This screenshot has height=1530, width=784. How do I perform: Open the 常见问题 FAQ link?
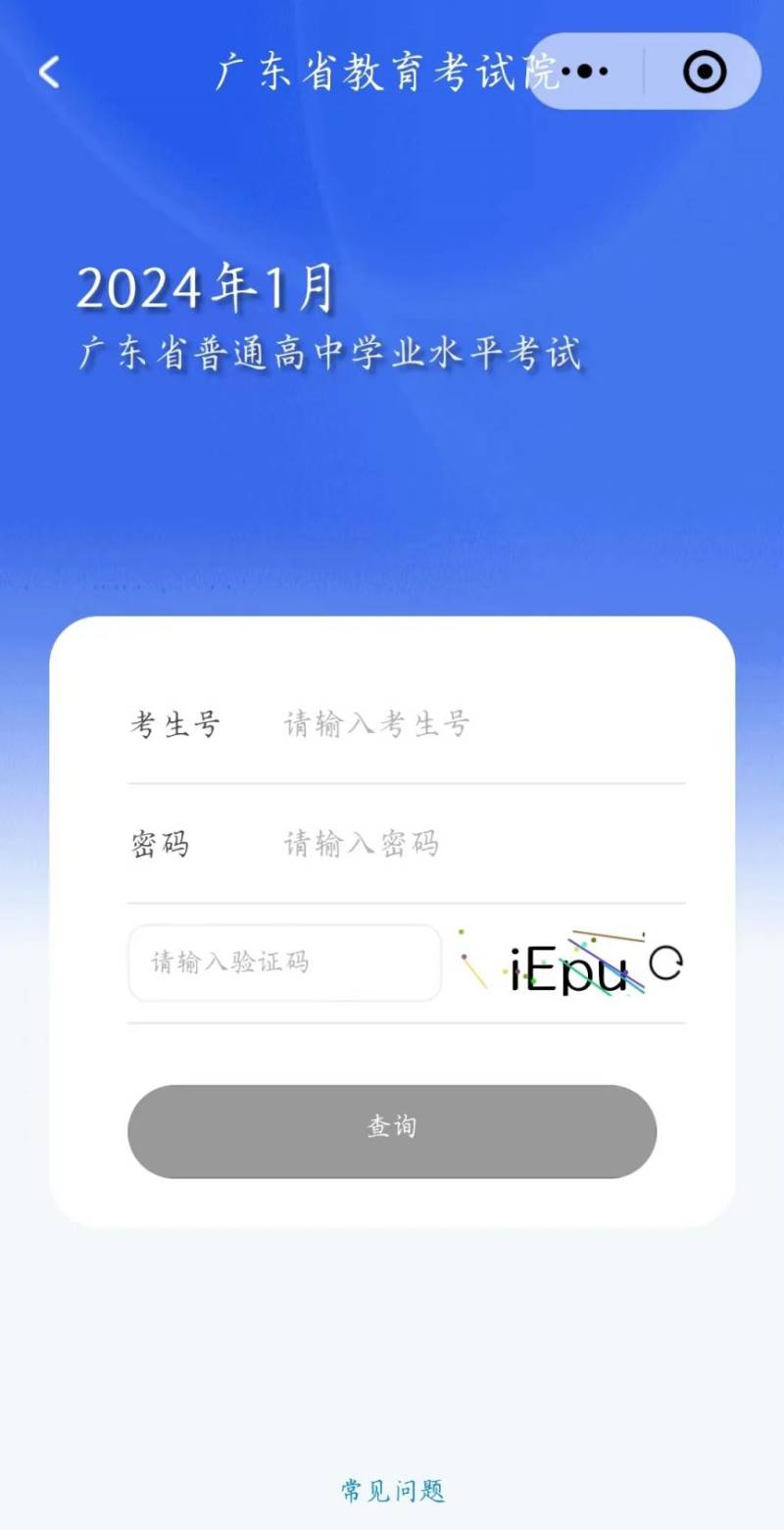[393, 1491]
